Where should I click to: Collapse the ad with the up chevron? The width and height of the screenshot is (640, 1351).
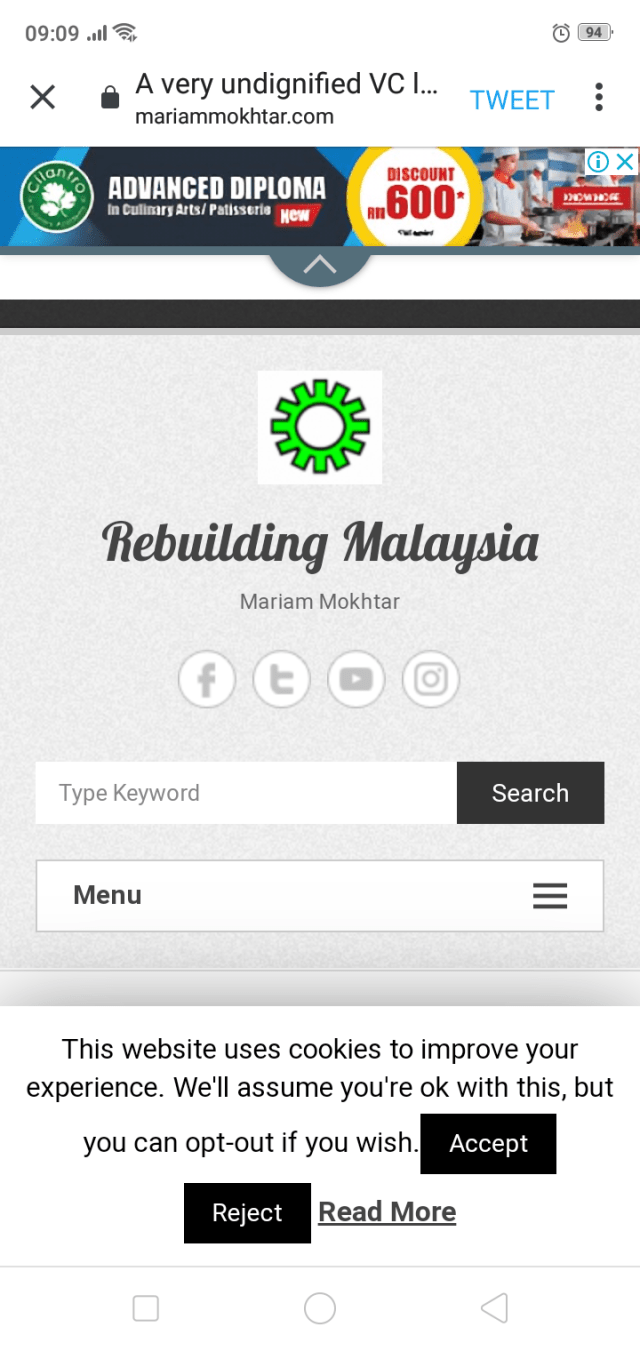[319, 265]
